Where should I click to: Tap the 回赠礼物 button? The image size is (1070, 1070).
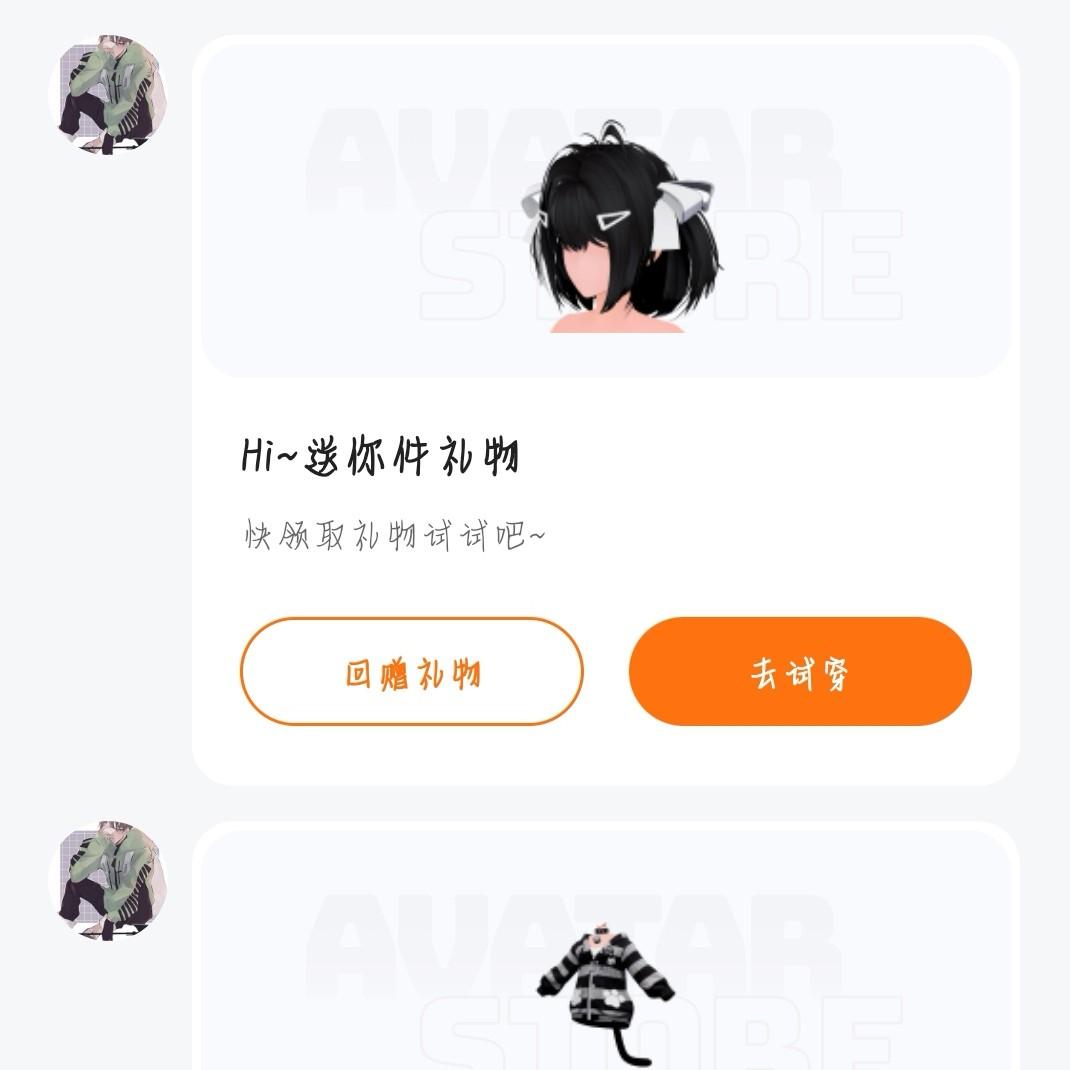pos(411,671)
